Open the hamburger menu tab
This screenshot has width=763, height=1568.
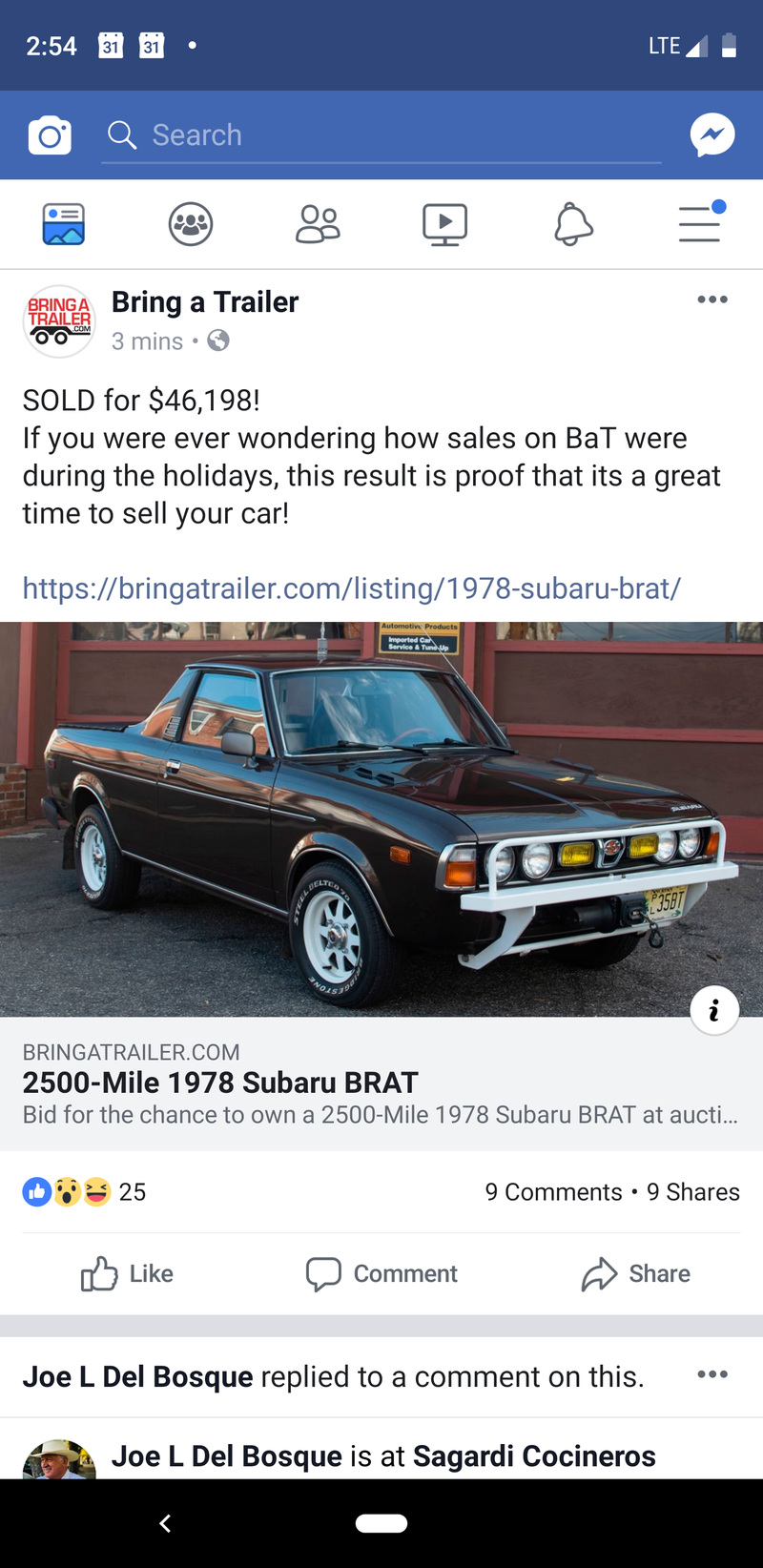point(701,222)
